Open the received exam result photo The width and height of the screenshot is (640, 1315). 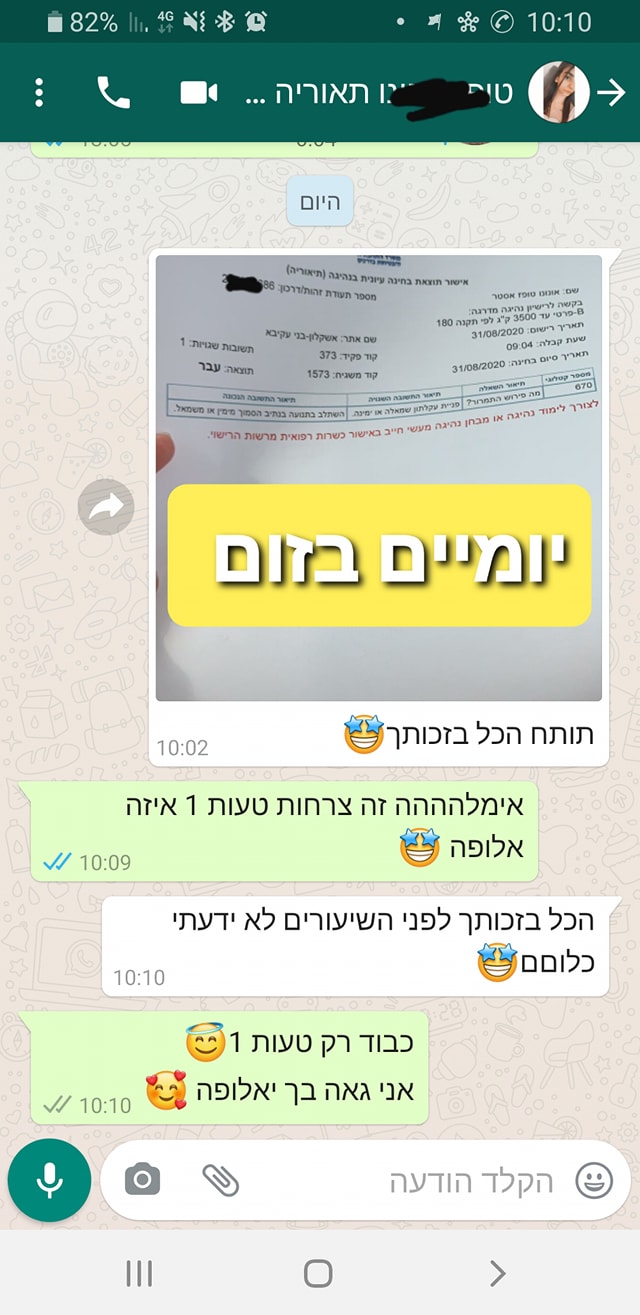point(379,477)
